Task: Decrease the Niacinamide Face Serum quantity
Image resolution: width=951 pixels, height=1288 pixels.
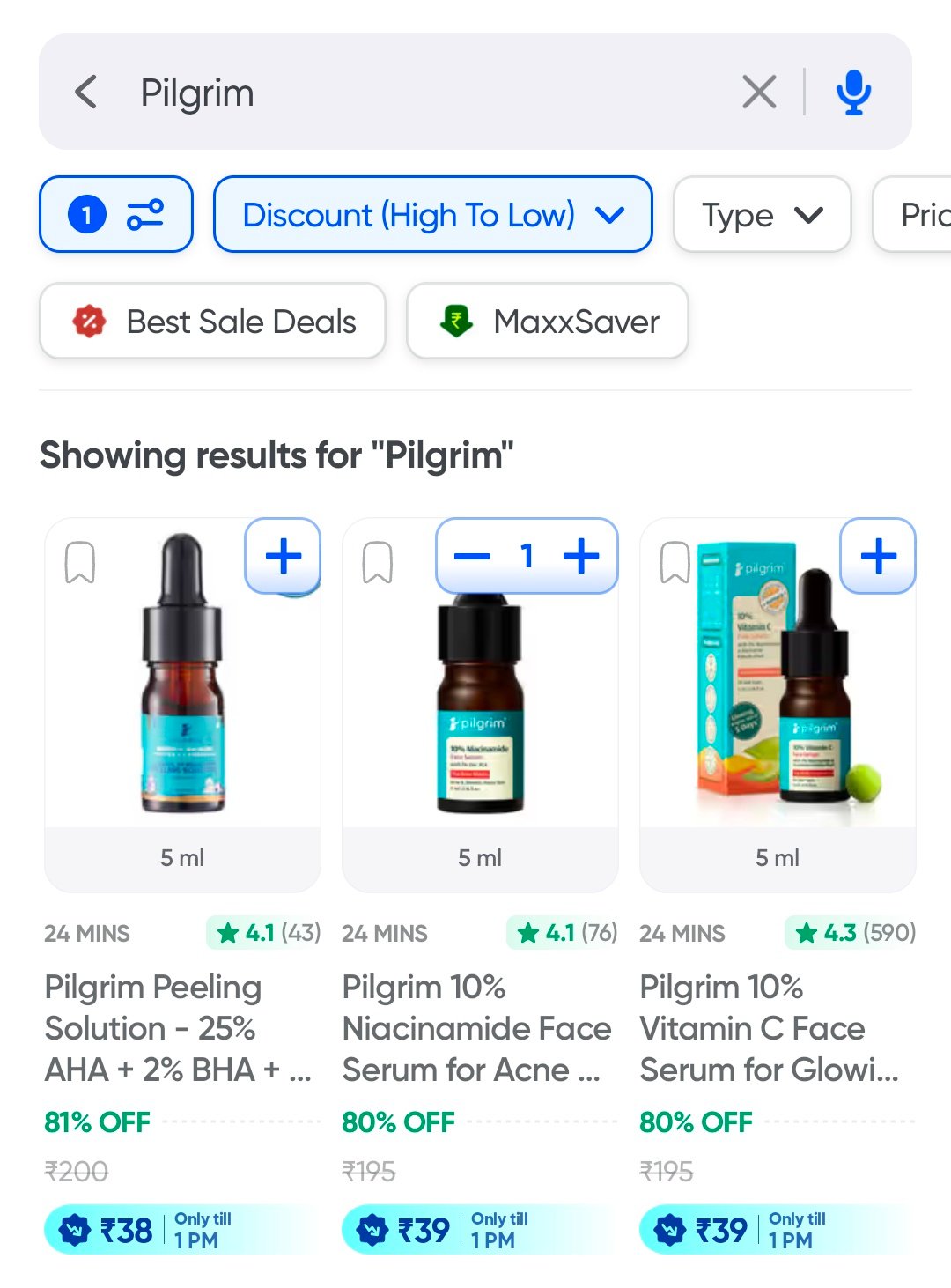Action: pos(472,557)
